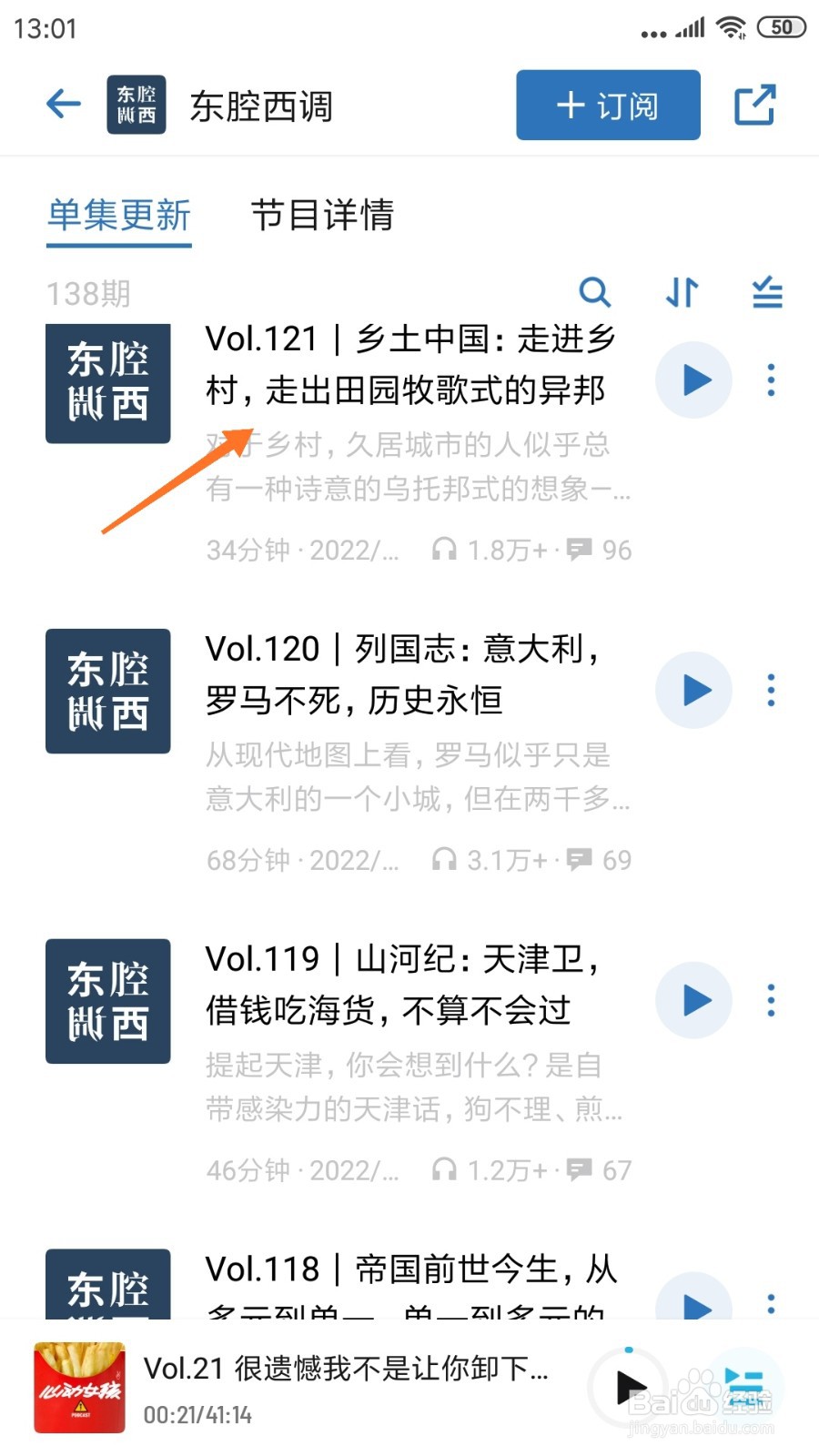The width and height of the screenshot is (819, 1456).
Task: Open the Vol.21 episode thumbnail in mini player
Action: pos(80,1390)
